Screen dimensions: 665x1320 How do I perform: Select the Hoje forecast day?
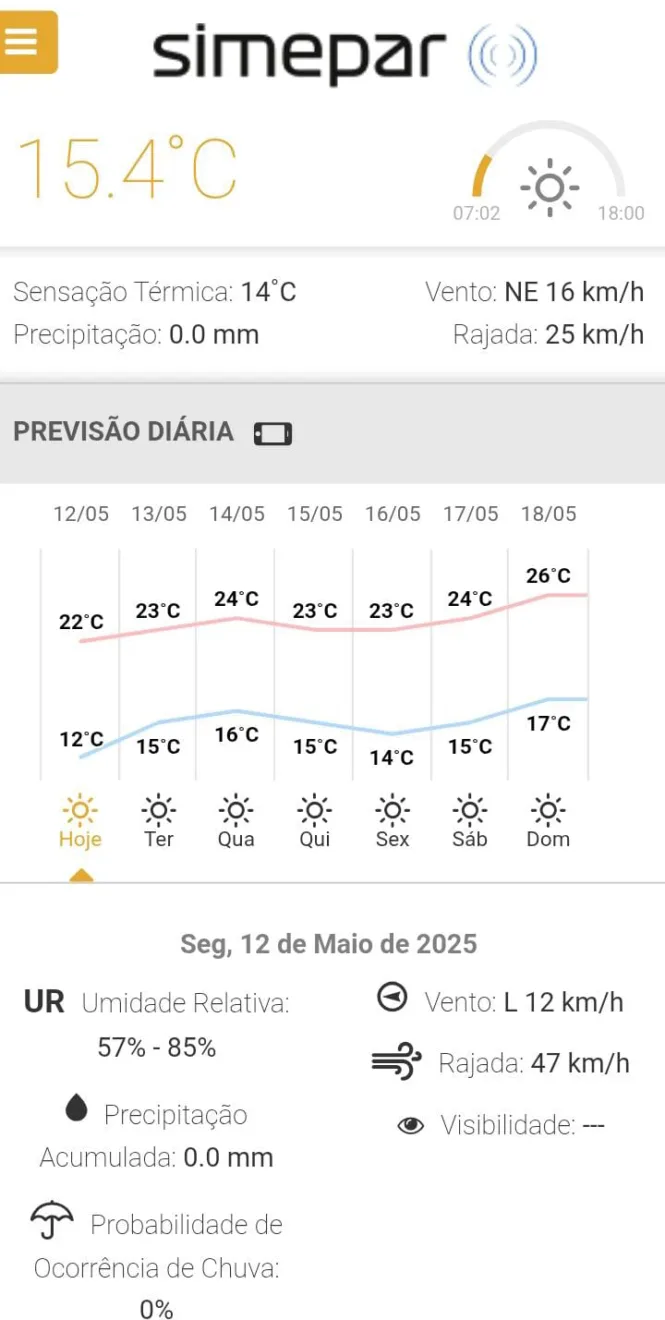[80, 821]
